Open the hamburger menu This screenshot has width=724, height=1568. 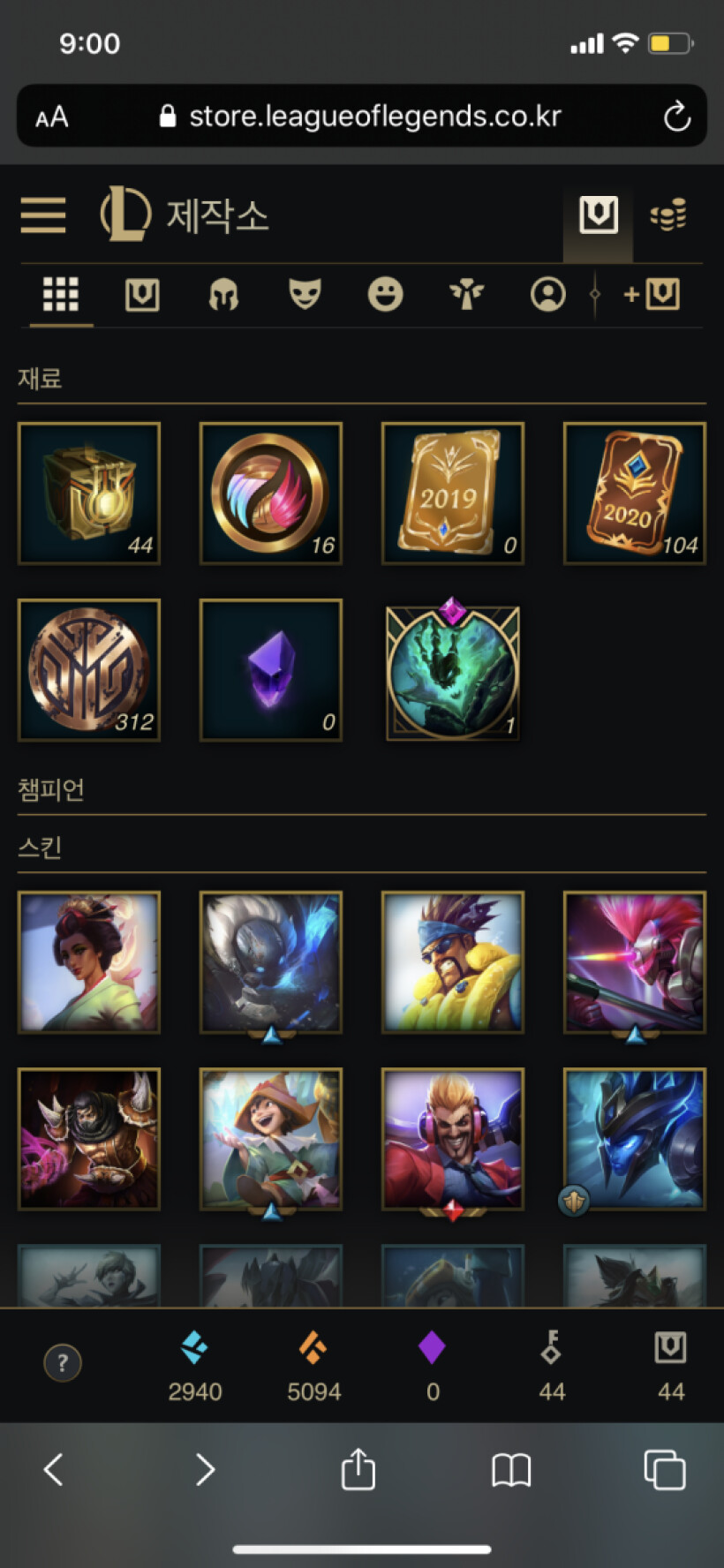pos(43,215)
